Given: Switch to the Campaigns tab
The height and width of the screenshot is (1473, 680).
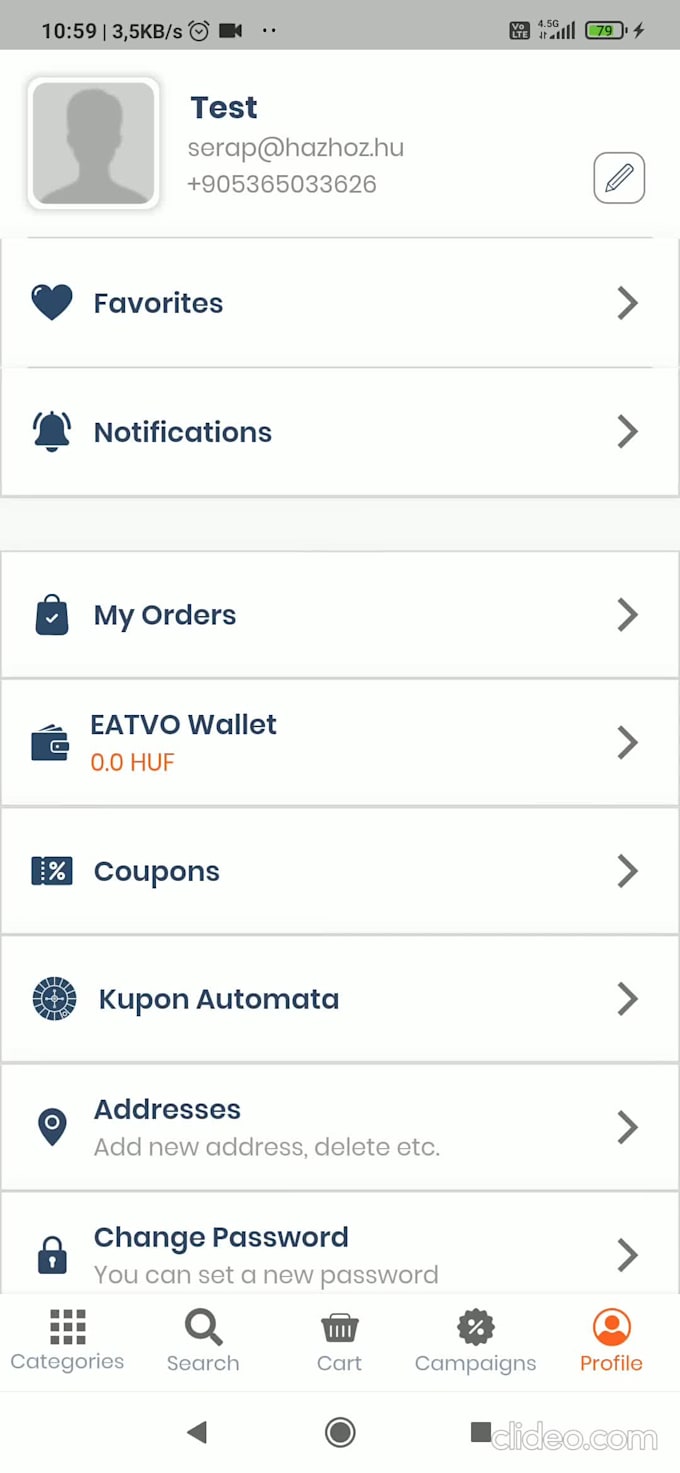Looking at the screenshot, I should click(475, 1341).
